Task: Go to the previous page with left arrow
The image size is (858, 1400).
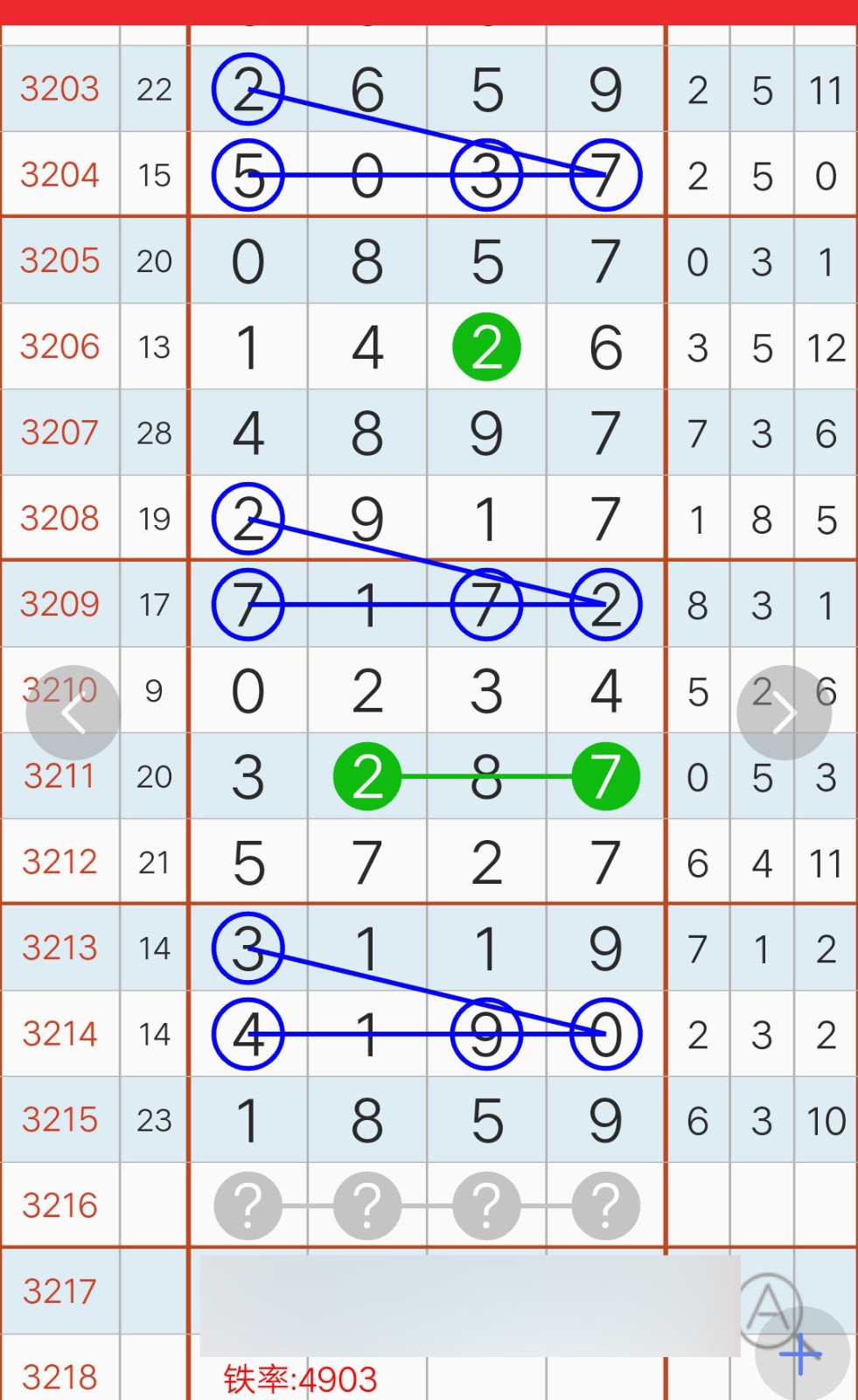Action: coord(73,713)
